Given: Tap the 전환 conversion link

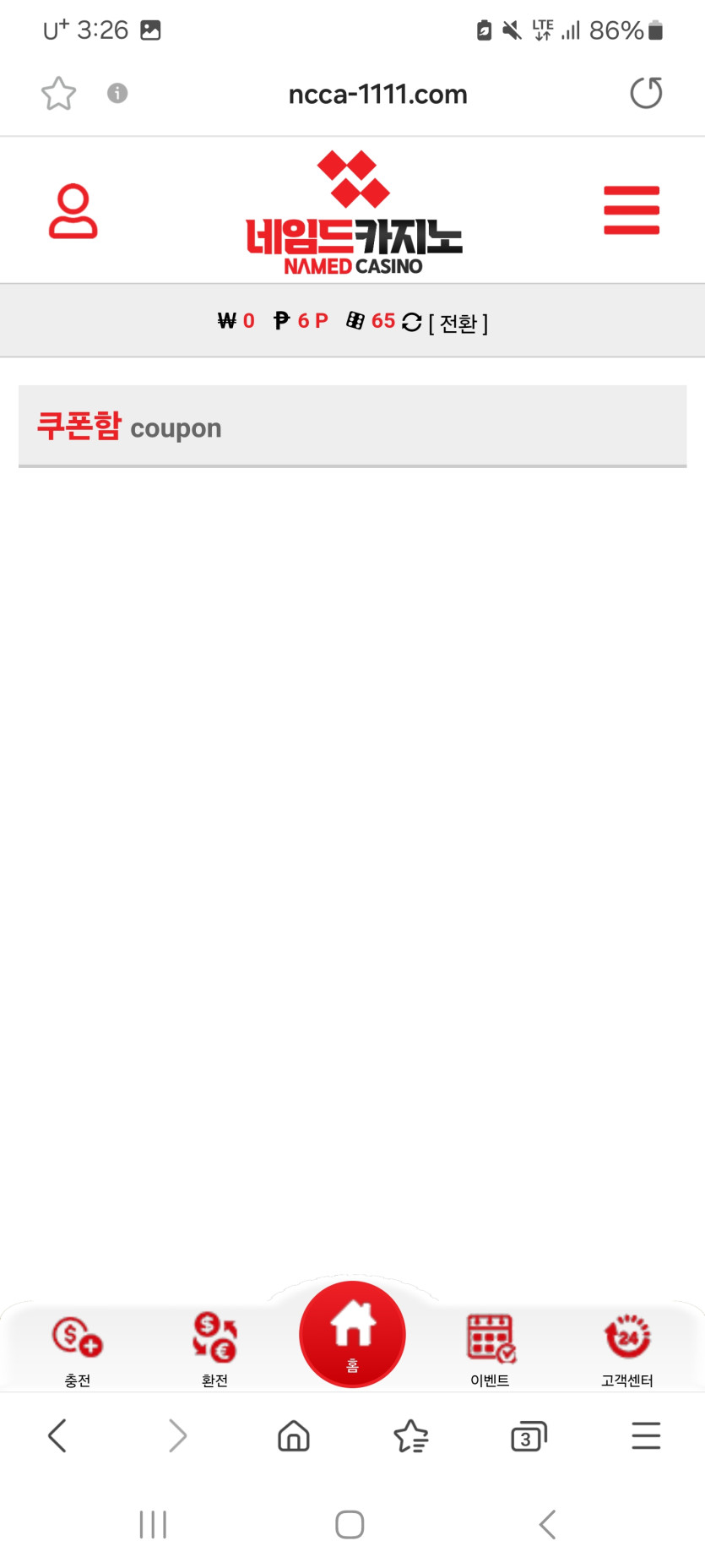Looking at the screenshot, I should click(x=458, y=323).
